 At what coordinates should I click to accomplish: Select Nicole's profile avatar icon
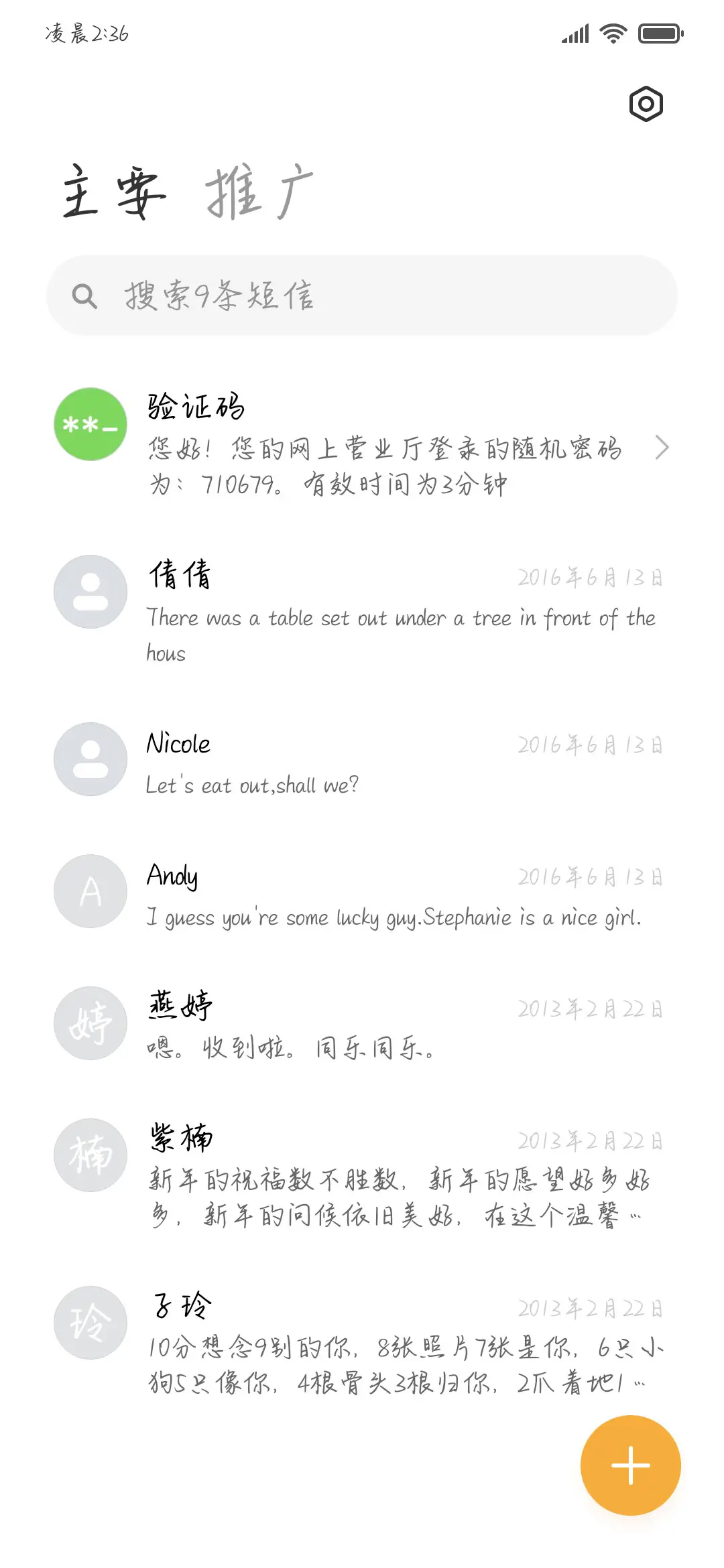point(89,759)
